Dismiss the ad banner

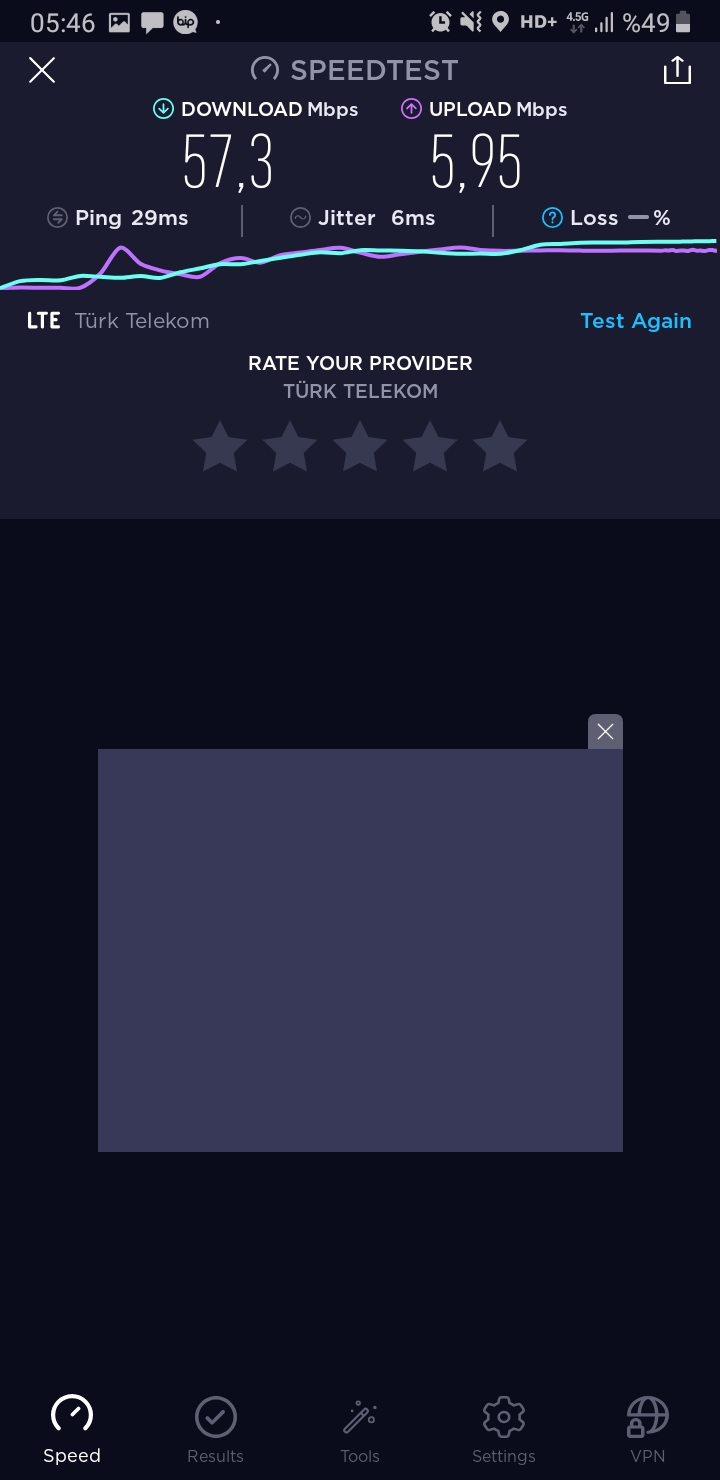pyautogui.click(x=605, y=732)
